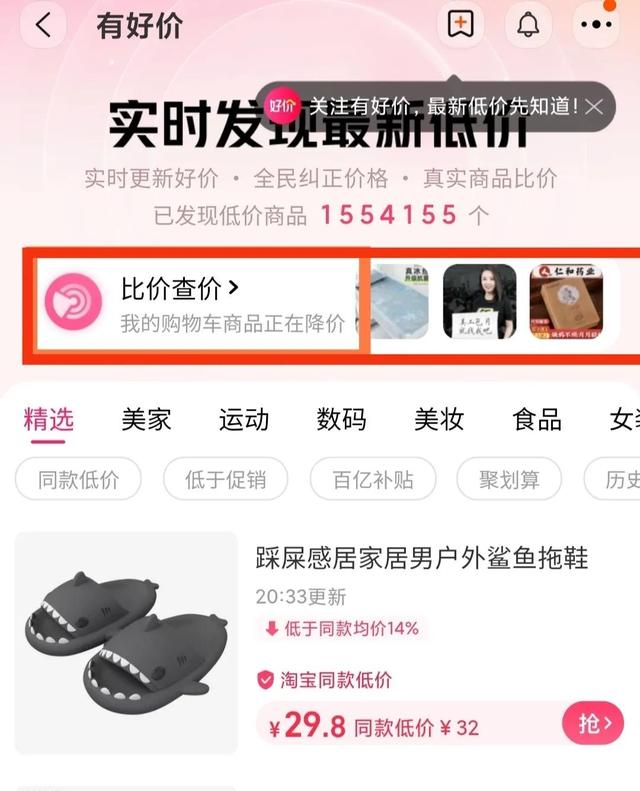Dismiss the 关注有好价 tooltip
Screen dimensions: 640x791
pyautogui.click(x=594, y=106)
